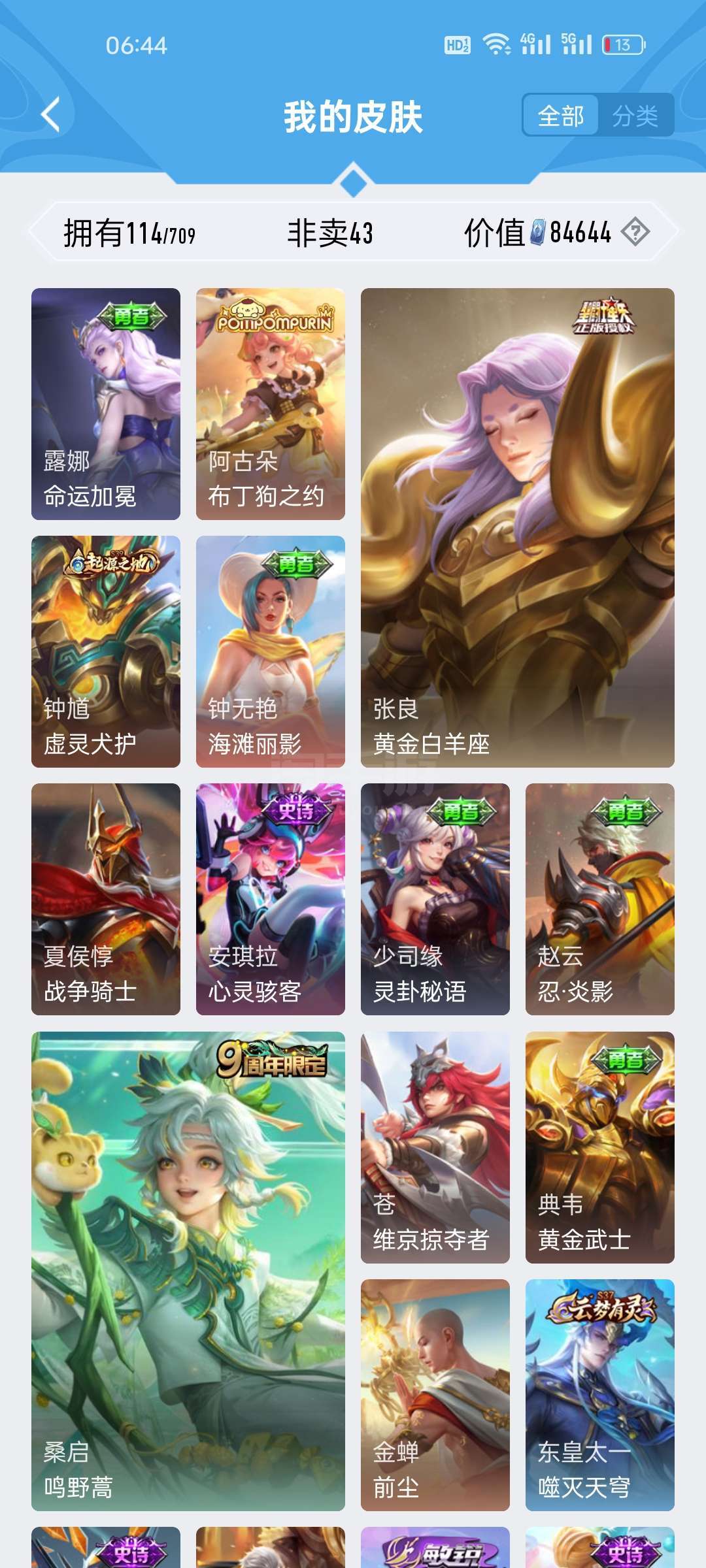View the 少司缘 灵卦秘语 skin
This screenshot has height=1568, width=706.
pyautogui.click(x=435, y=899)
